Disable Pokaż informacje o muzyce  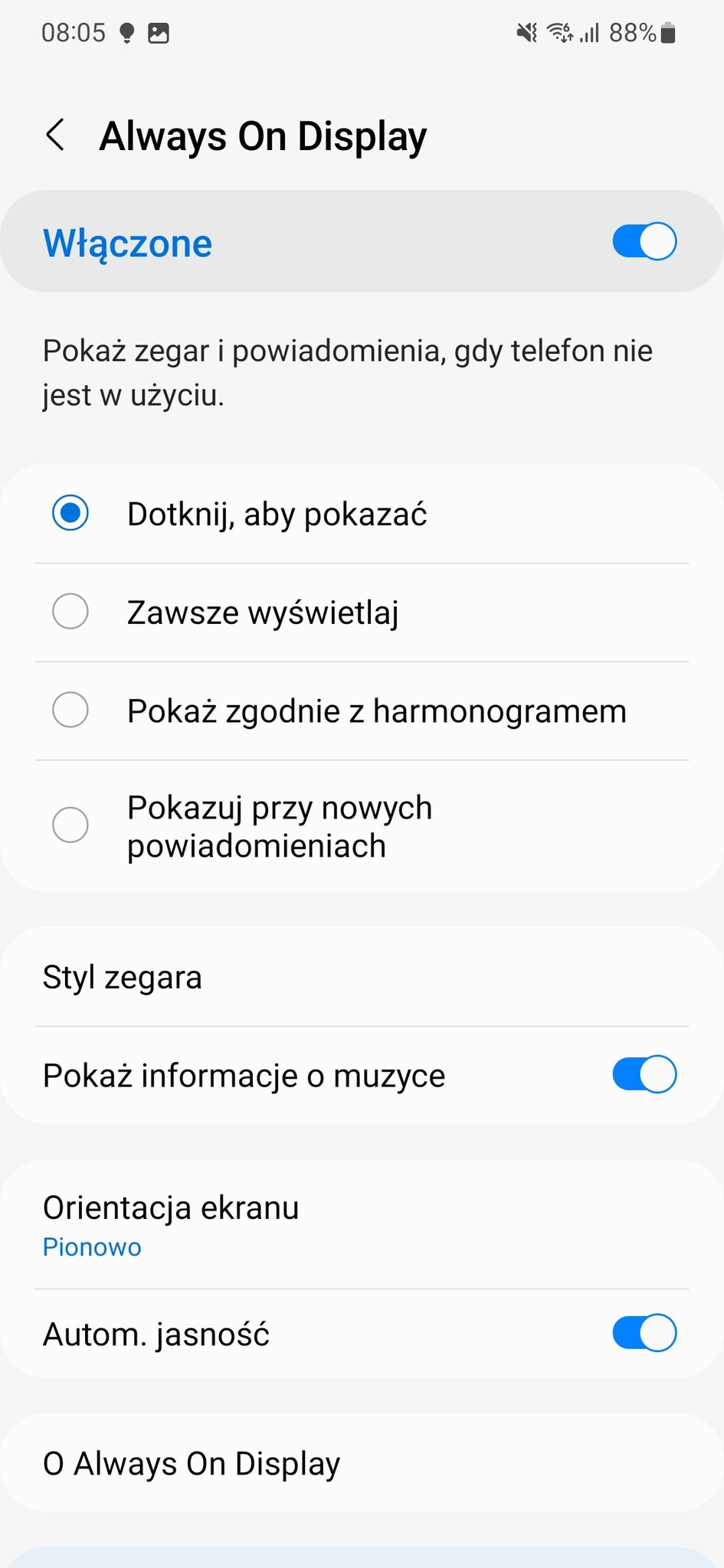pos(644,1075)
